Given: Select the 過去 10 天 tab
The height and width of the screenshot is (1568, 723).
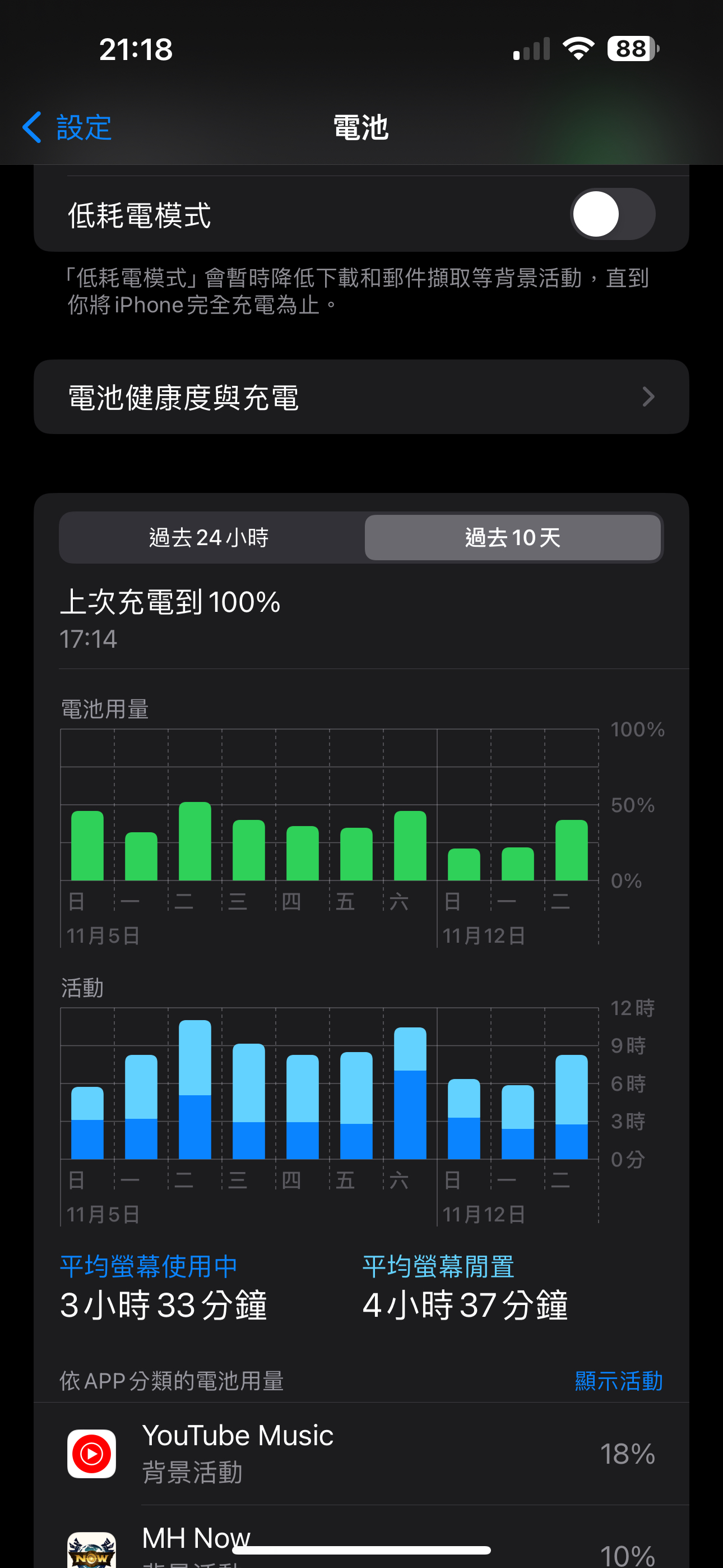Looking at the screenshot, I should tap(512, 537).
